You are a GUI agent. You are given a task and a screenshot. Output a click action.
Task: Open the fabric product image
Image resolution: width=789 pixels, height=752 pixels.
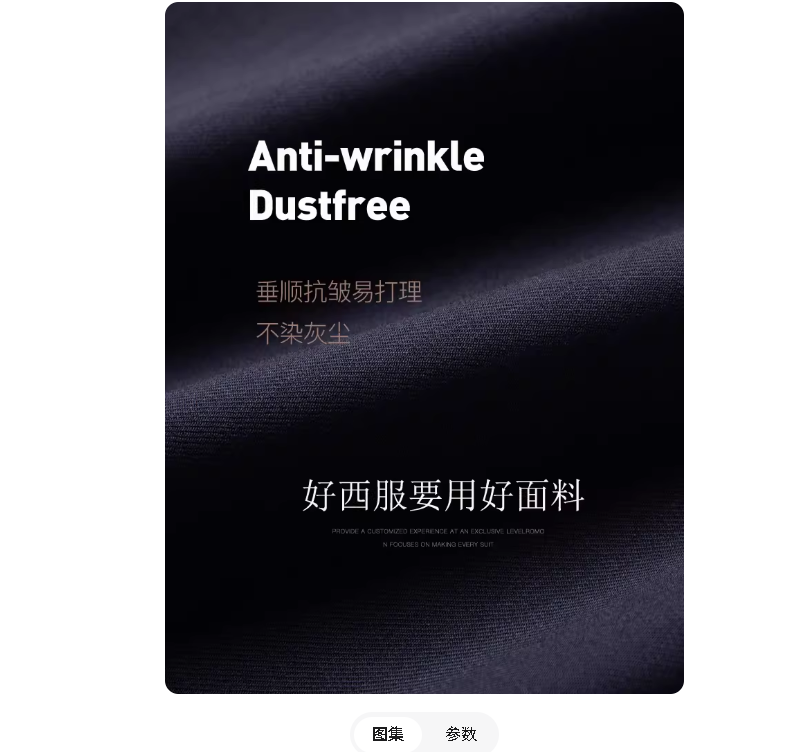tap(424, 347)
